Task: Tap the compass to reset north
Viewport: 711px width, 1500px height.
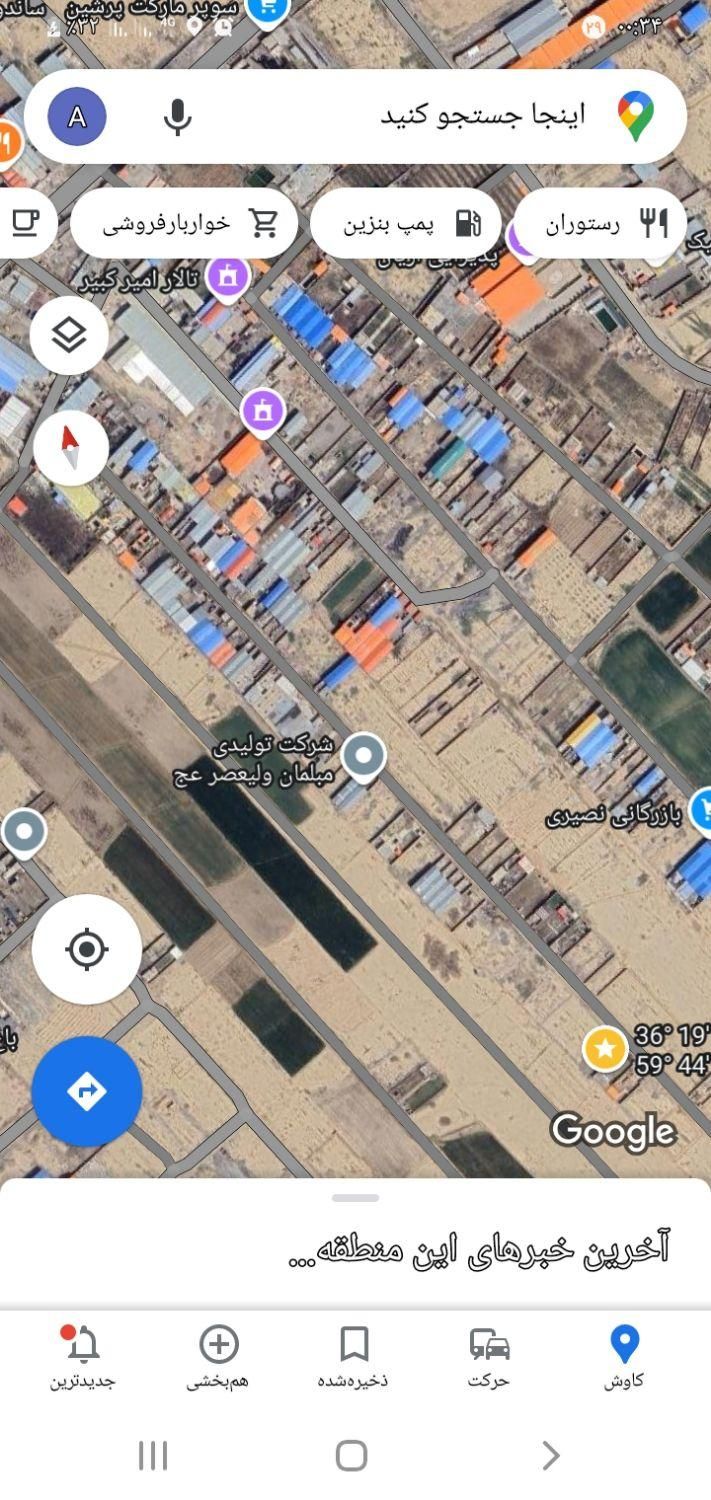Action: tap(70, 447)
